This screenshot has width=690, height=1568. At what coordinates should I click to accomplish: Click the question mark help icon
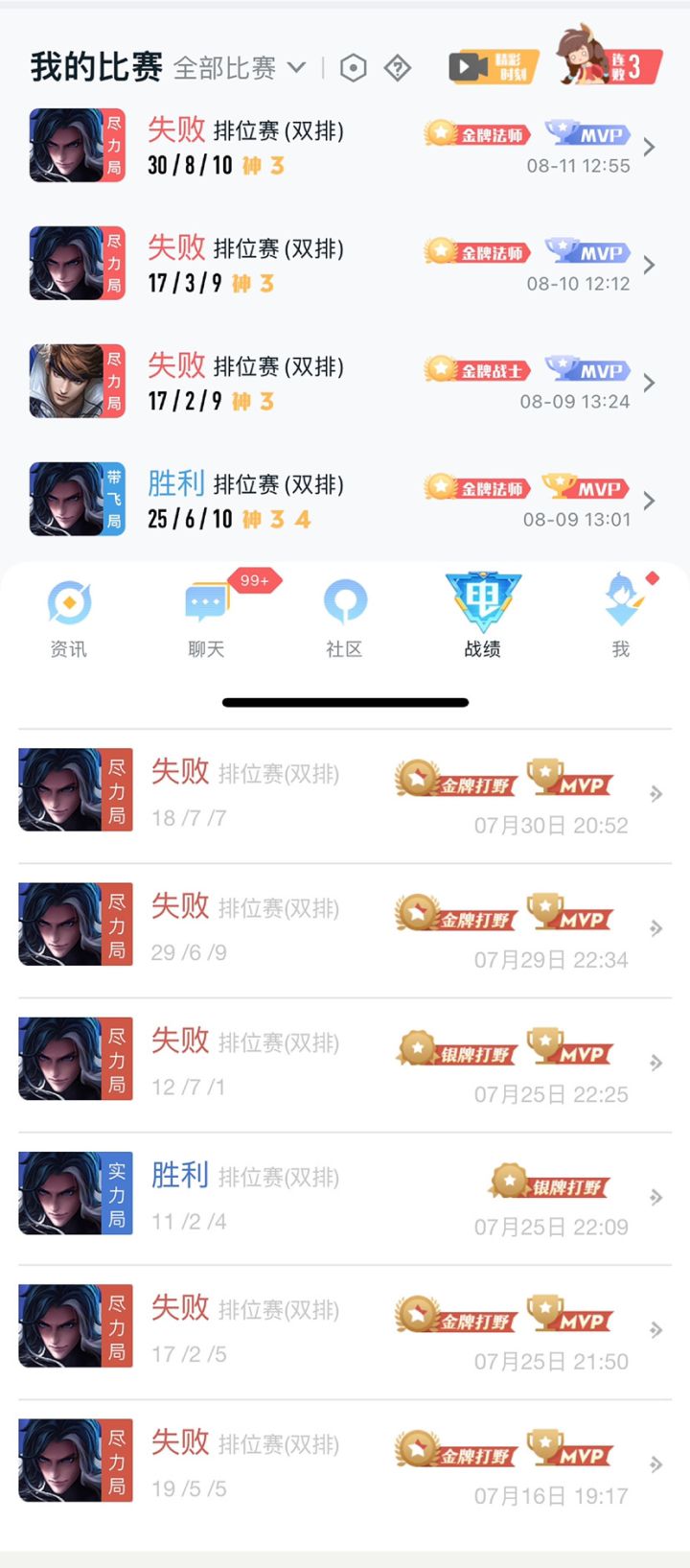click(397, 67)
